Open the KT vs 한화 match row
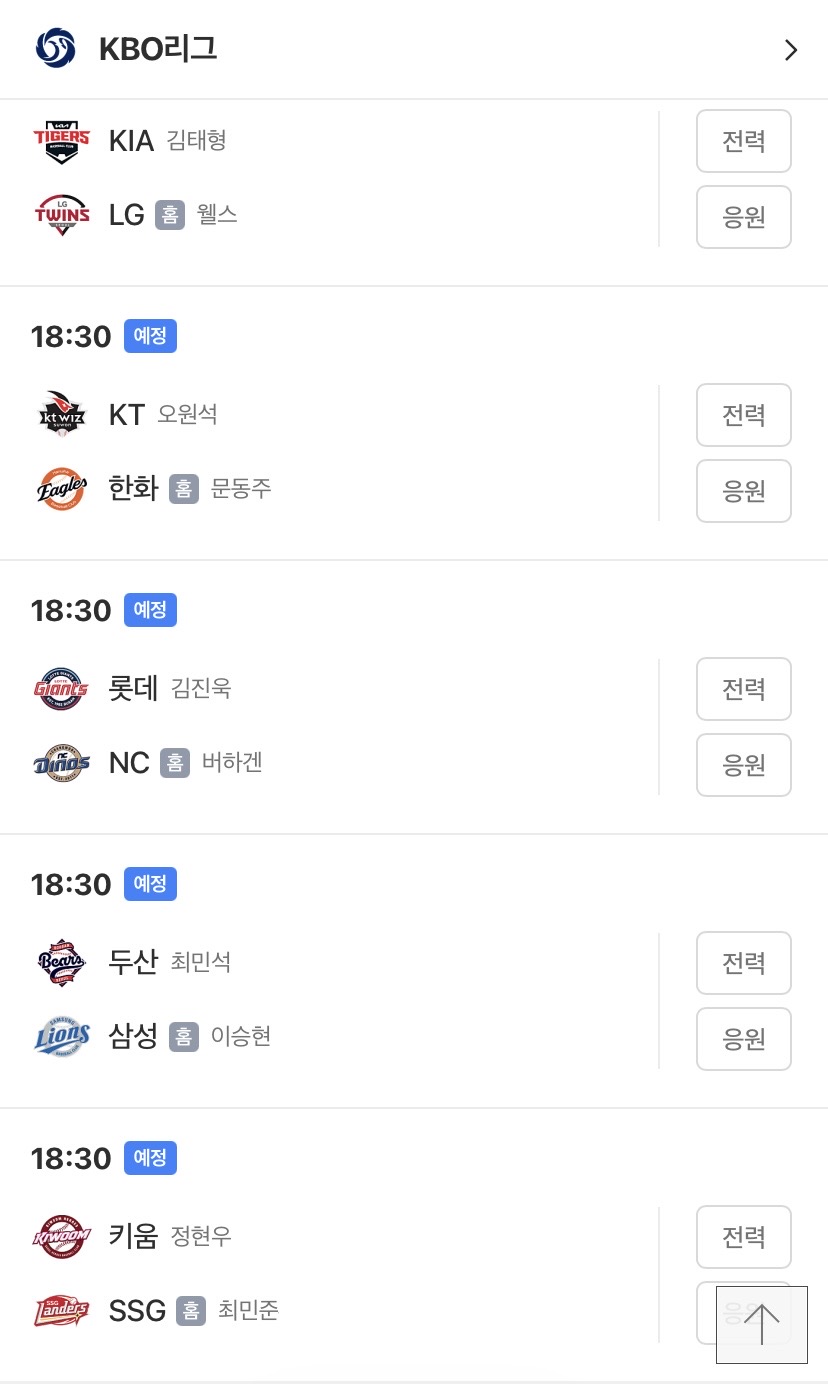 340,452
